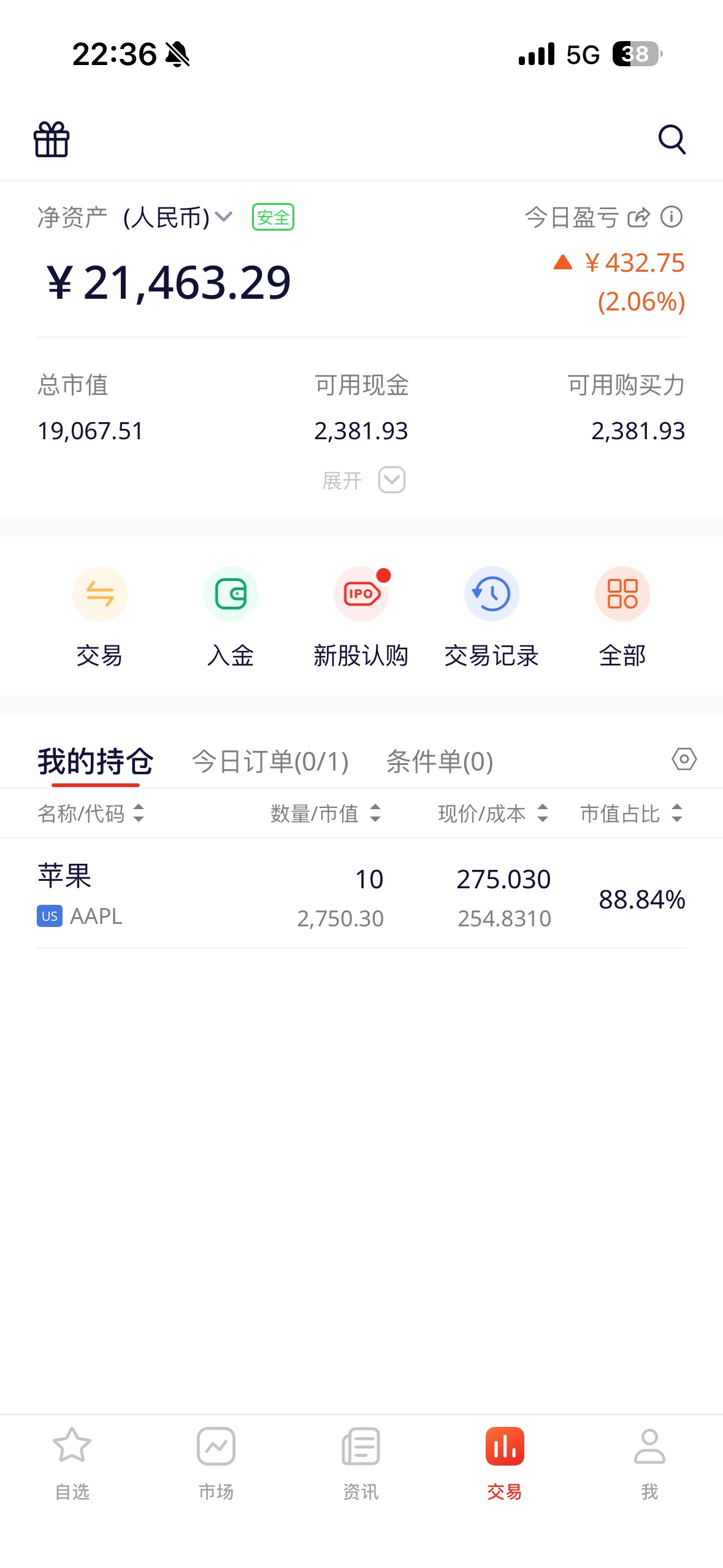The width and height of the screenshot is (723, 1568).
Task: Sort holdings by 市值占比
Action: click(x=631, y=813)
